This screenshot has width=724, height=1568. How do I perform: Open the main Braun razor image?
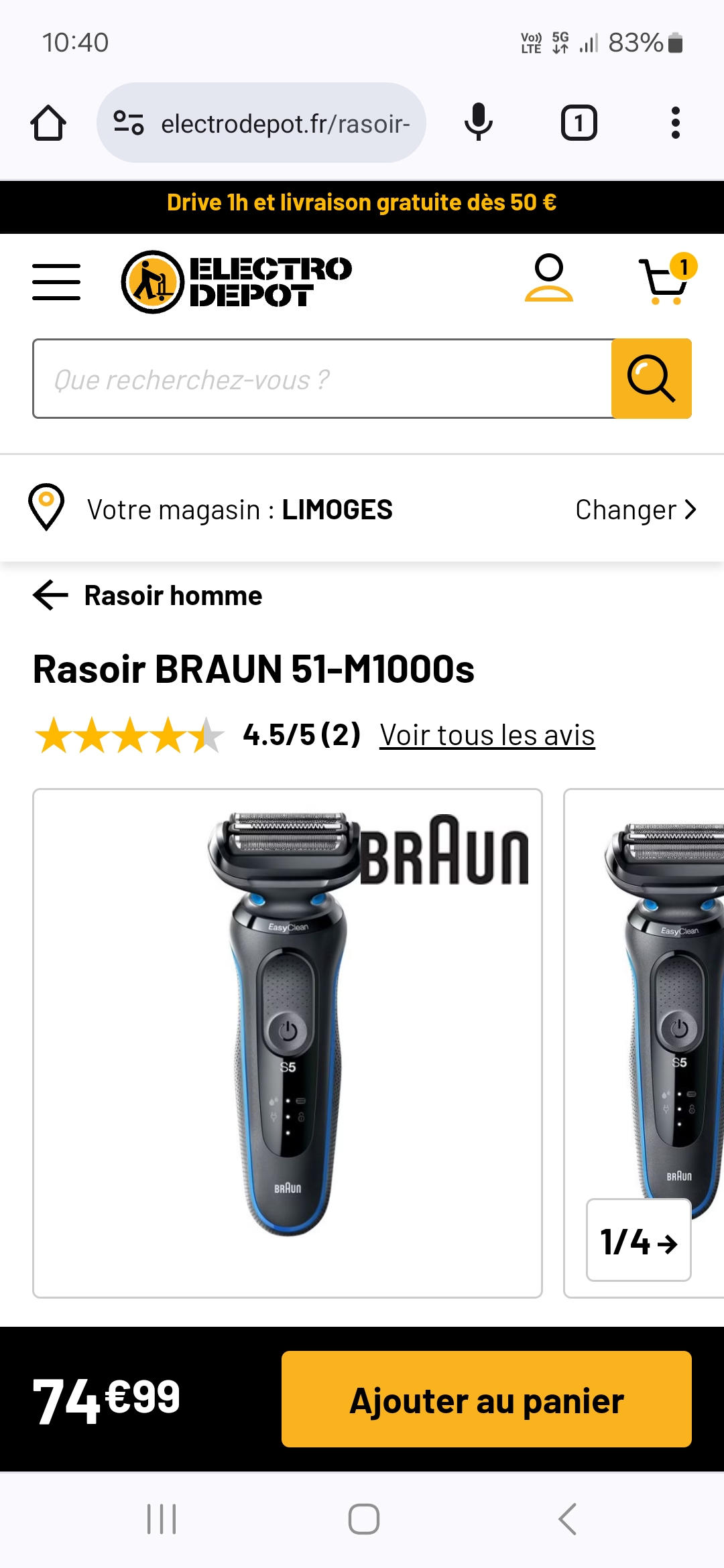click(288, 1043)
